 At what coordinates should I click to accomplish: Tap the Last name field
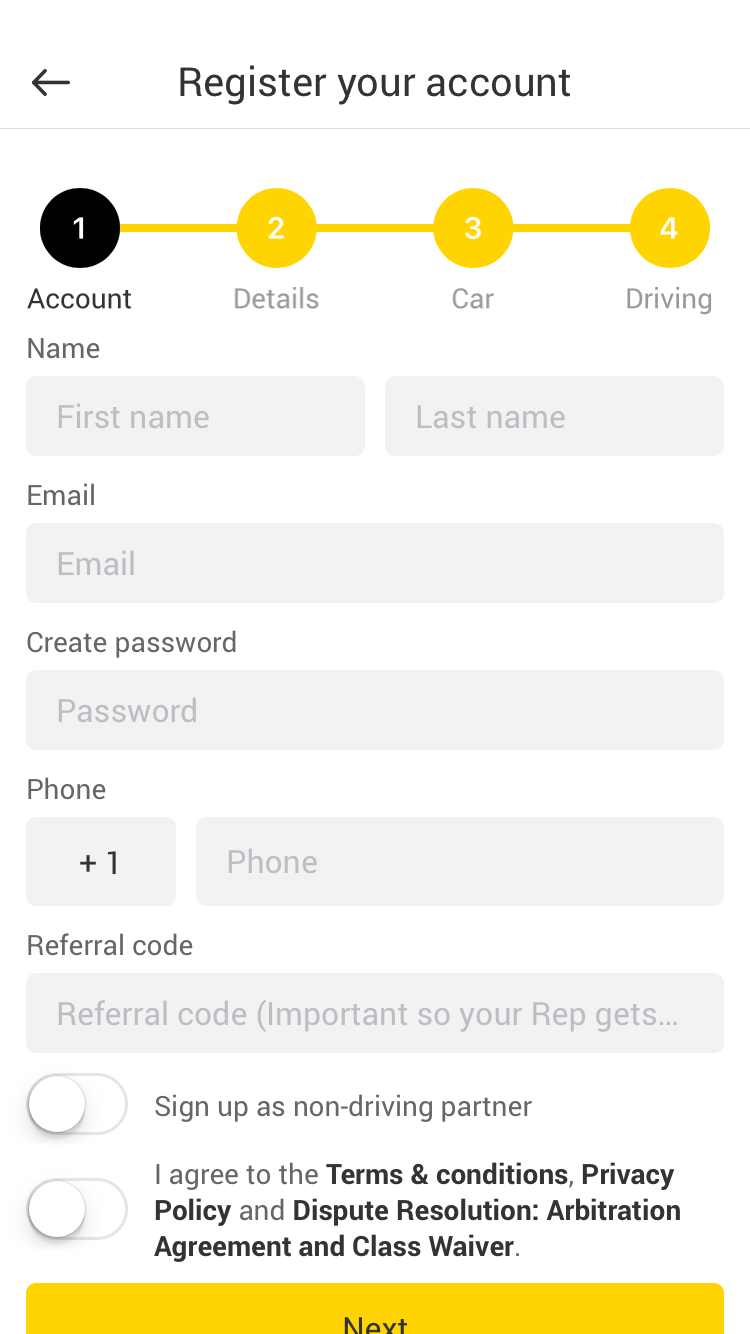(554, 416)
